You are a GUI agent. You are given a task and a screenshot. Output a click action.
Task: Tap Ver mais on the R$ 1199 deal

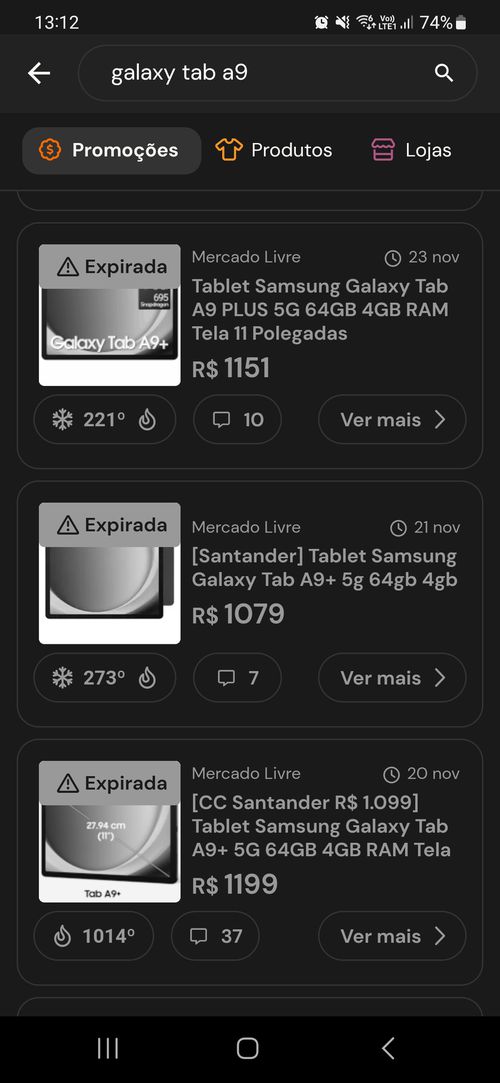coord(392,936)
